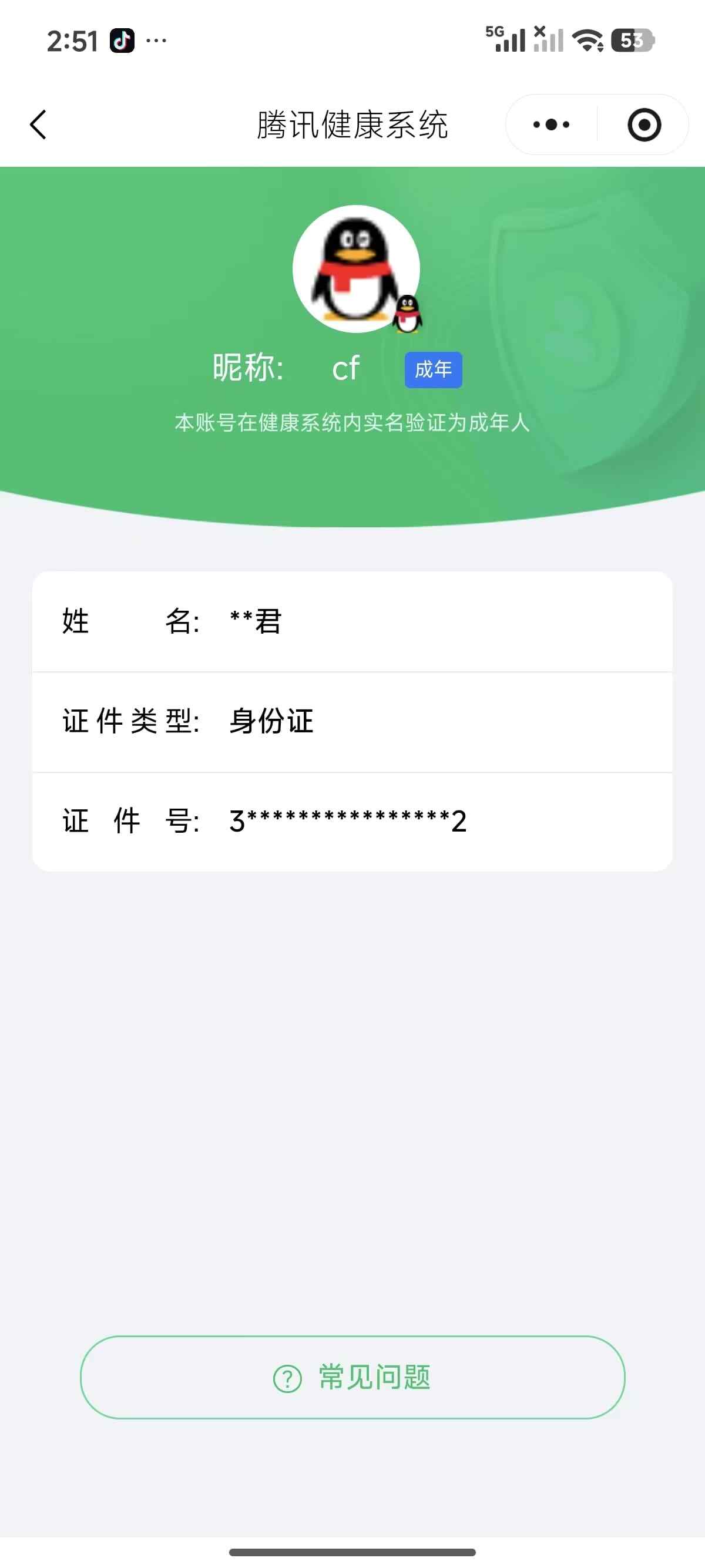Click the Wi-Fi icon in the status bar
This screenshot has width=705, height=1568.
587,40
